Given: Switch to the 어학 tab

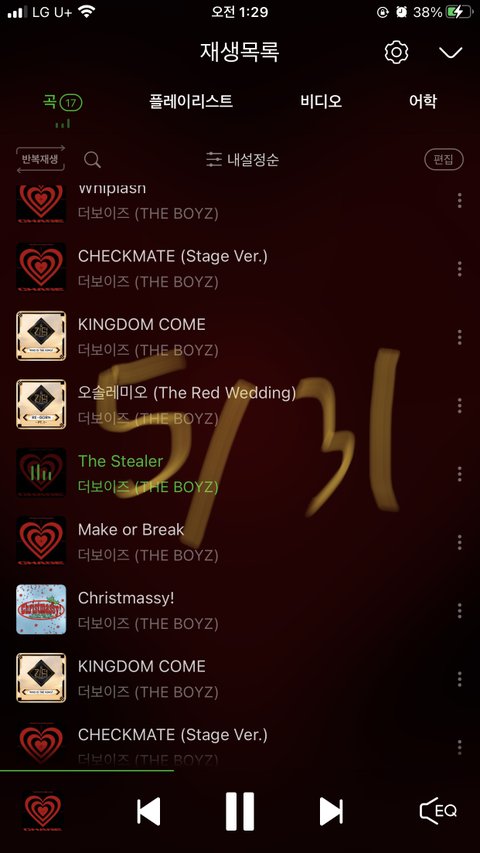Looking at the screenshot, I should pyautogui.click(x=422, y=101).
